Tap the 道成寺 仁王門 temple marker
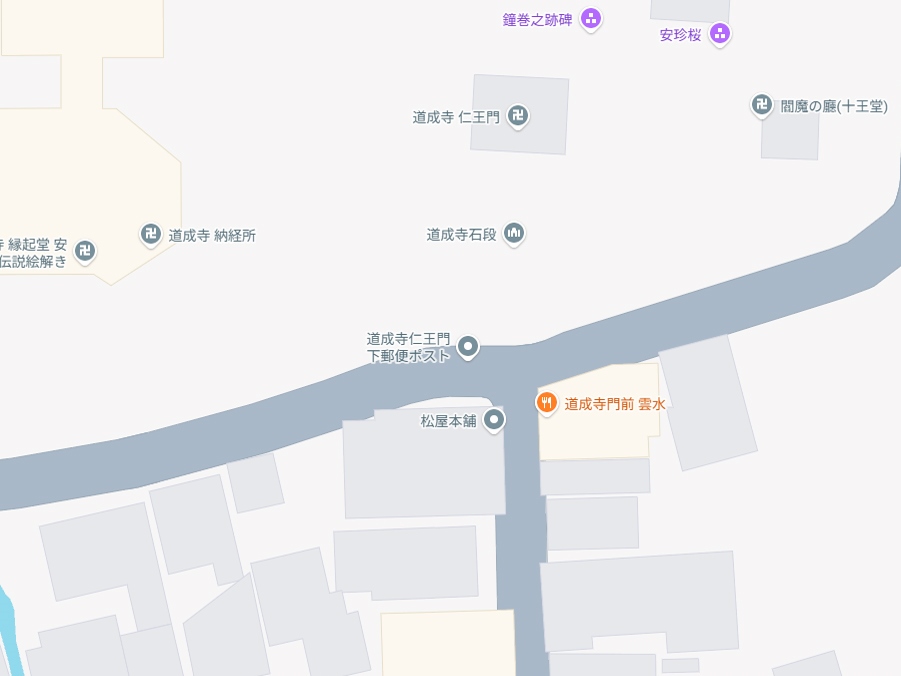This screenshot has height=676, width=901. coord(518,116)
